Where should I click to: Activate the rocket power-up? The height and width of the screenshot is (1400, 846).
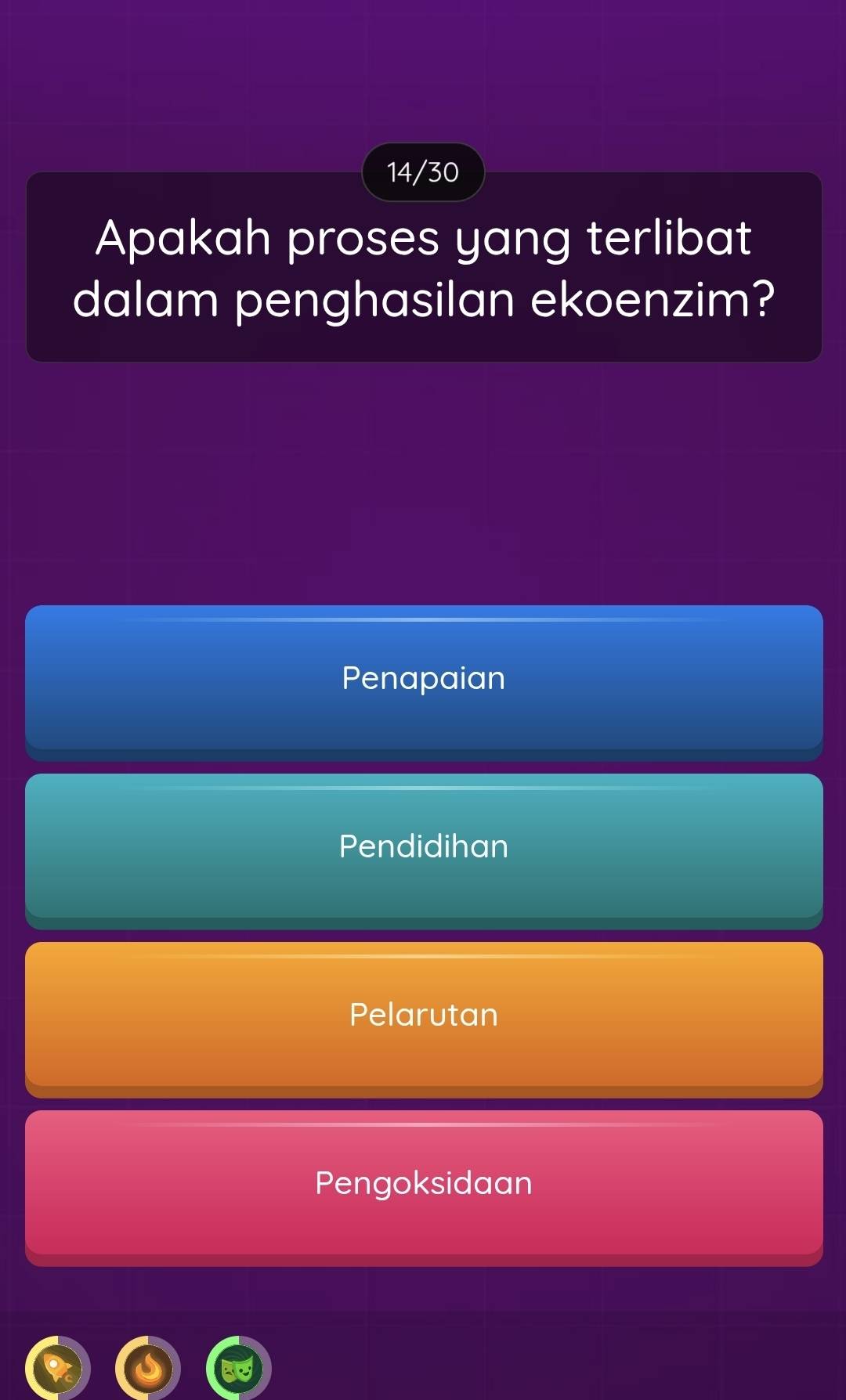(58, 1369)
